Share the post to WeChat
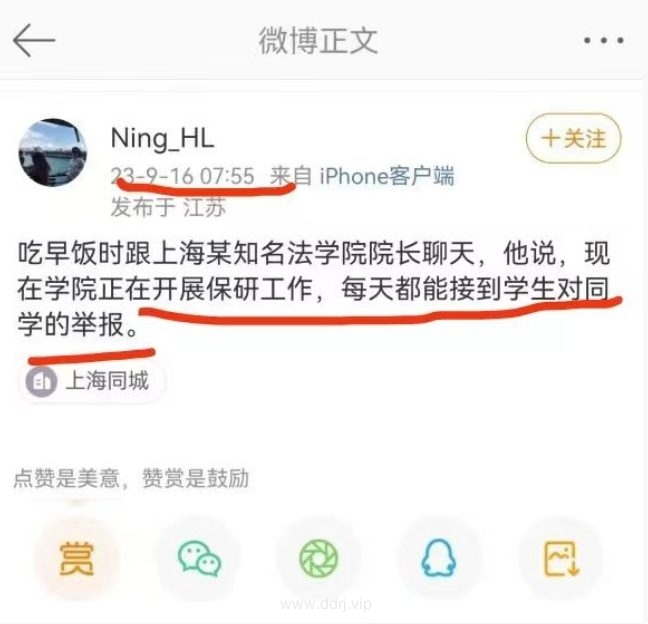This screenshot has height=624, width=648. point(199,558)
